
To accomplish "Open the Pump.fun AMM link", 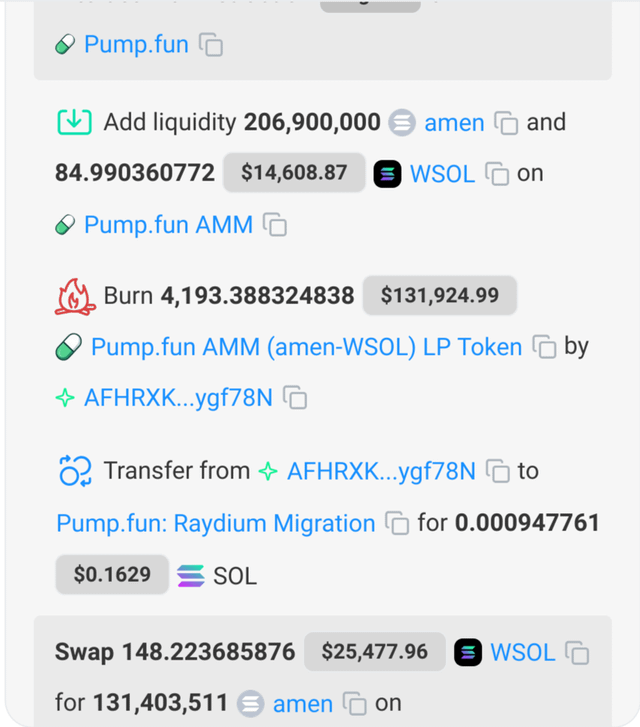I will point(168,225).
